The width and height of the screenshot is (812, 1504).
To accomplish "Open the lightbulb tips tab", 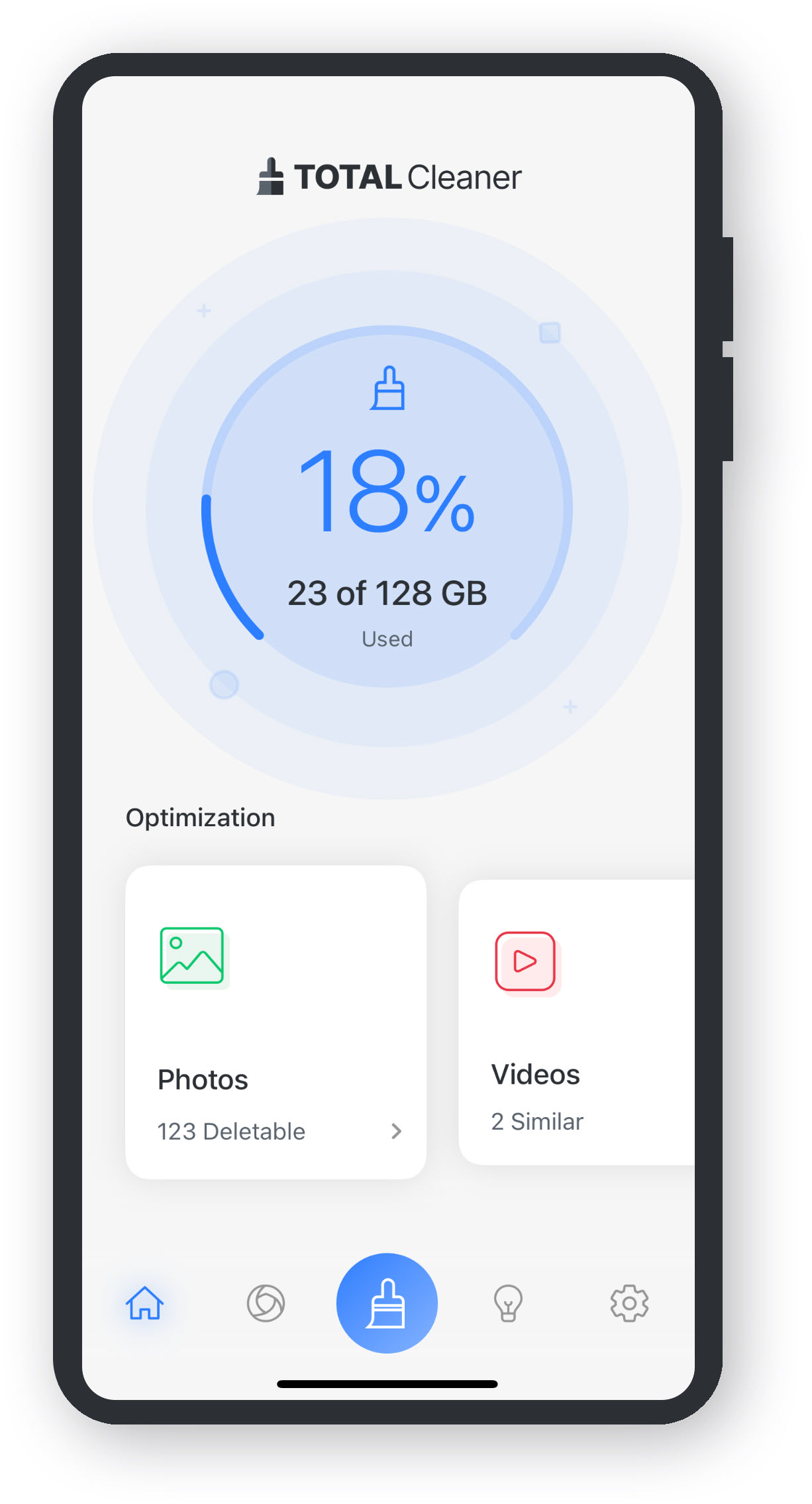I will pos(508,1303).
